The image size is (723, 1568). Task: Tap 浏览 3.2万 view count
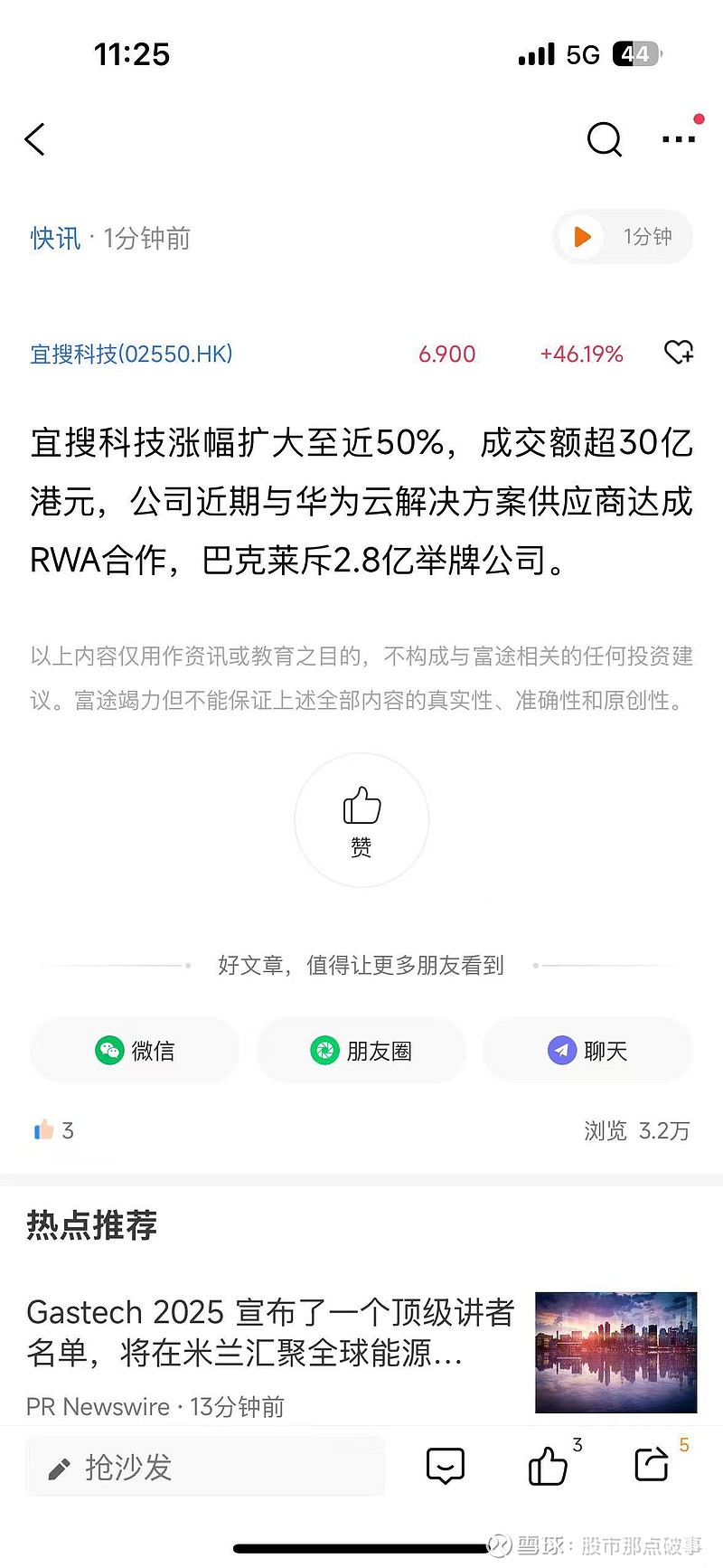[636, 1131]
